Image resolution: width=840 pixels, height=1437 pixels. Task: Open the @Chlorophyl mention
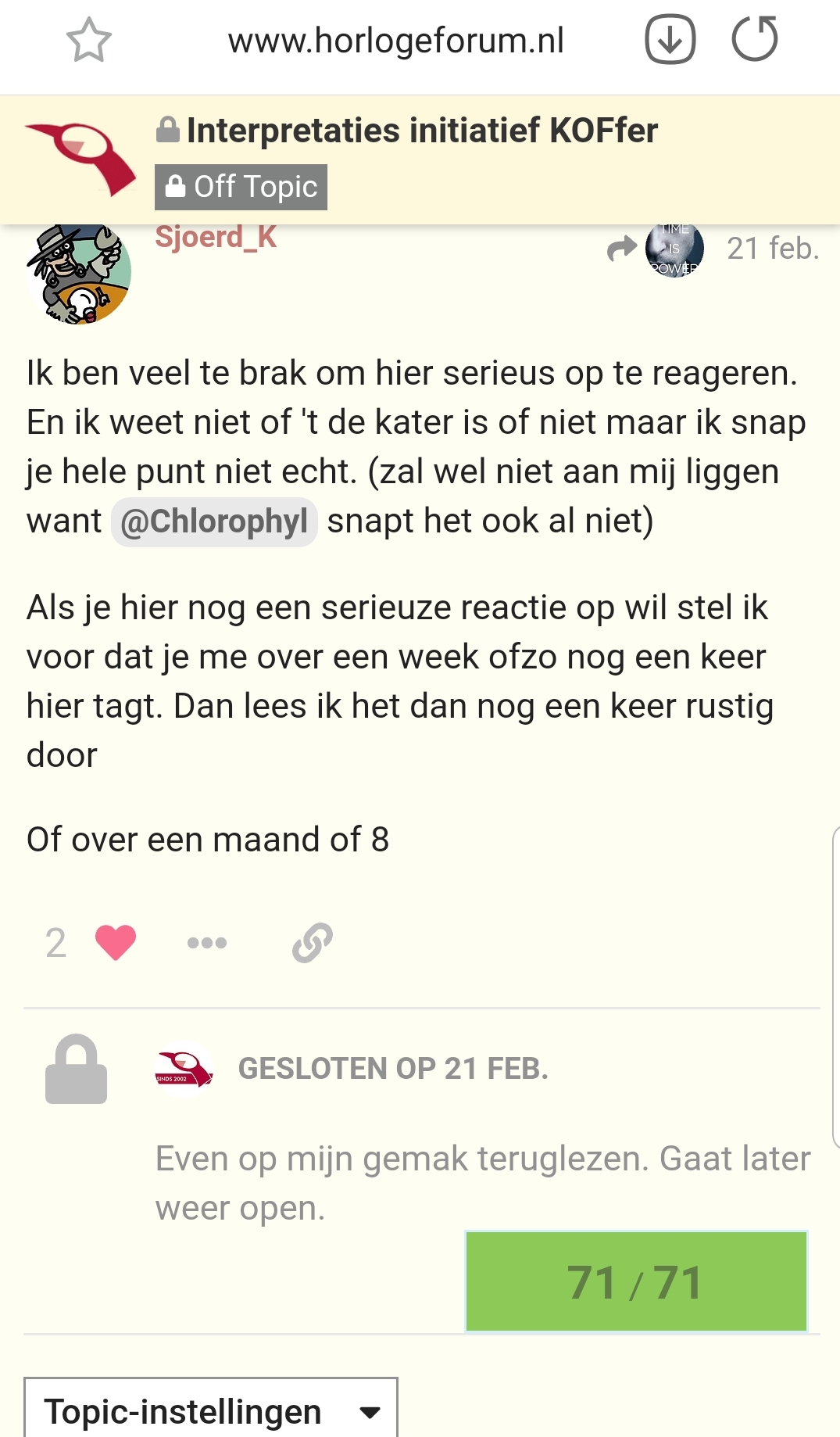[x=214, y=521]
